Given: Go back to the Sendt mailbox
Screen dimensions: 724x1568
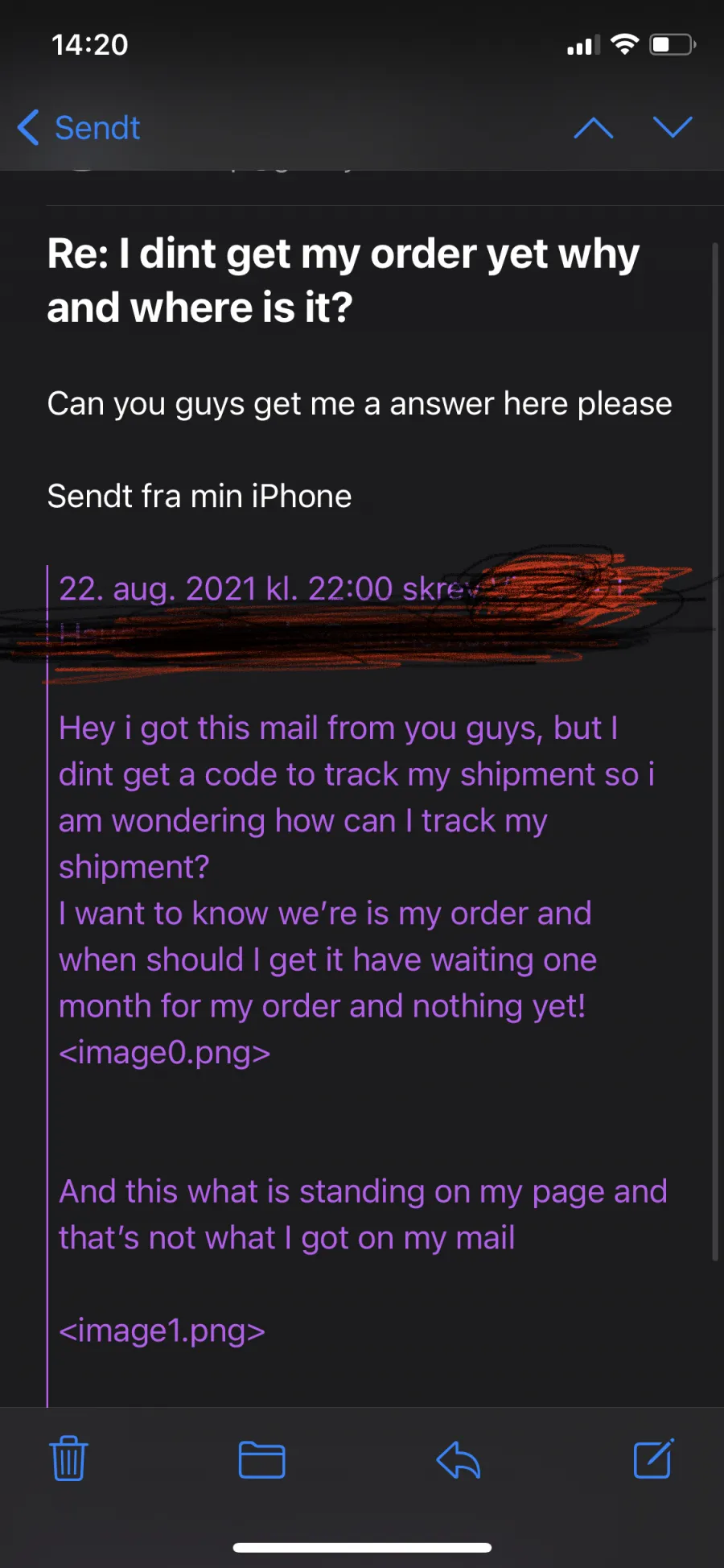Looking at the screenshot, I should pos(79,128).
